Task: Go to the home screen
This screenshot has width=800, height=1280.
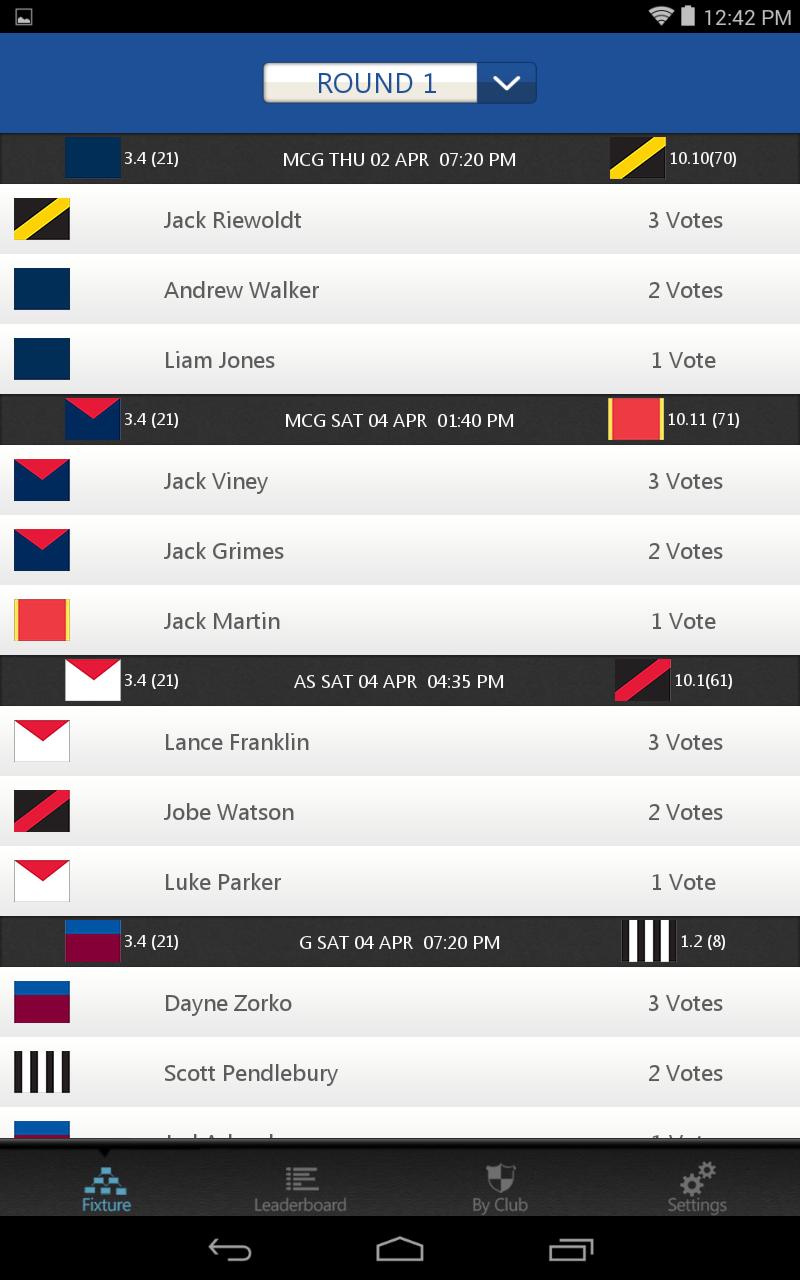Action: [400, 1249]
